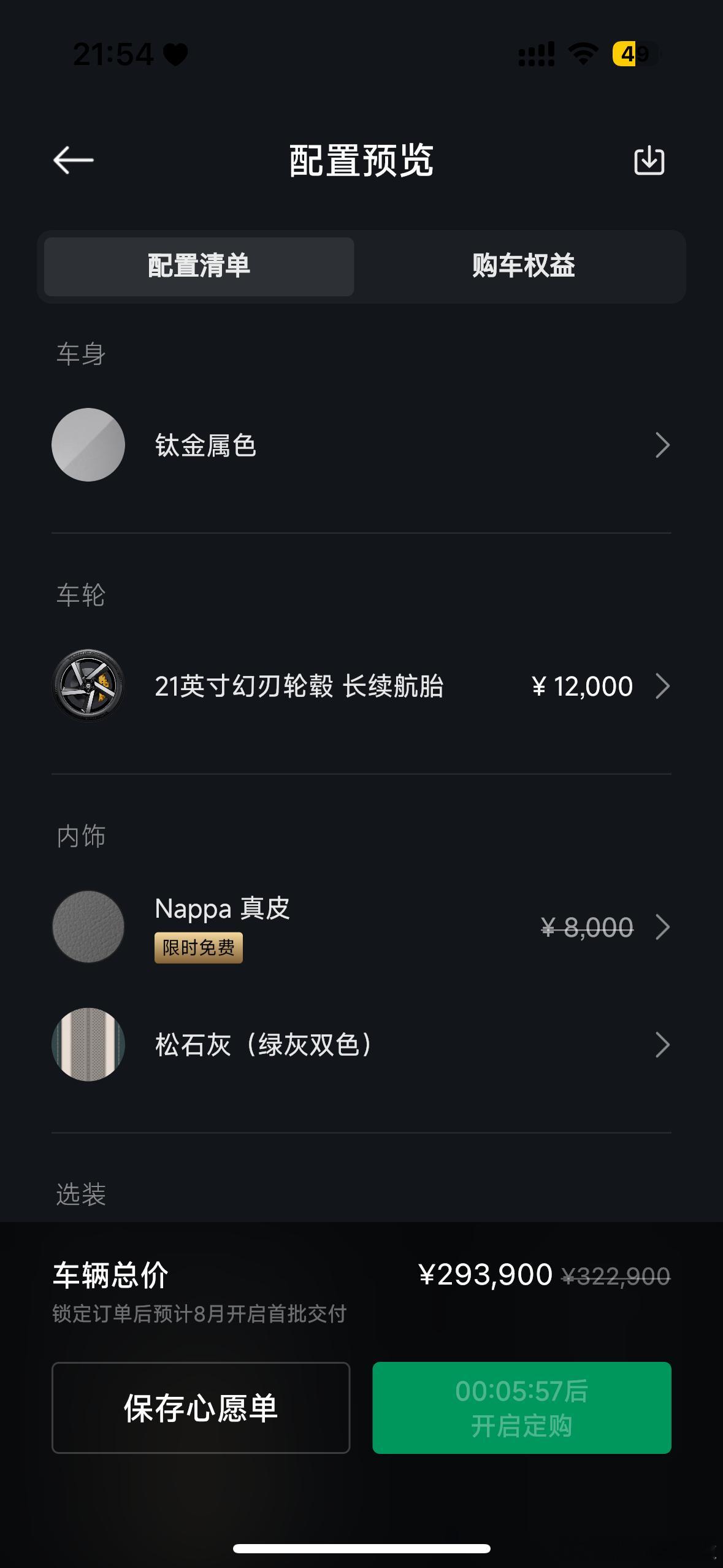Go back using the arrow icon

coord(73,161)
